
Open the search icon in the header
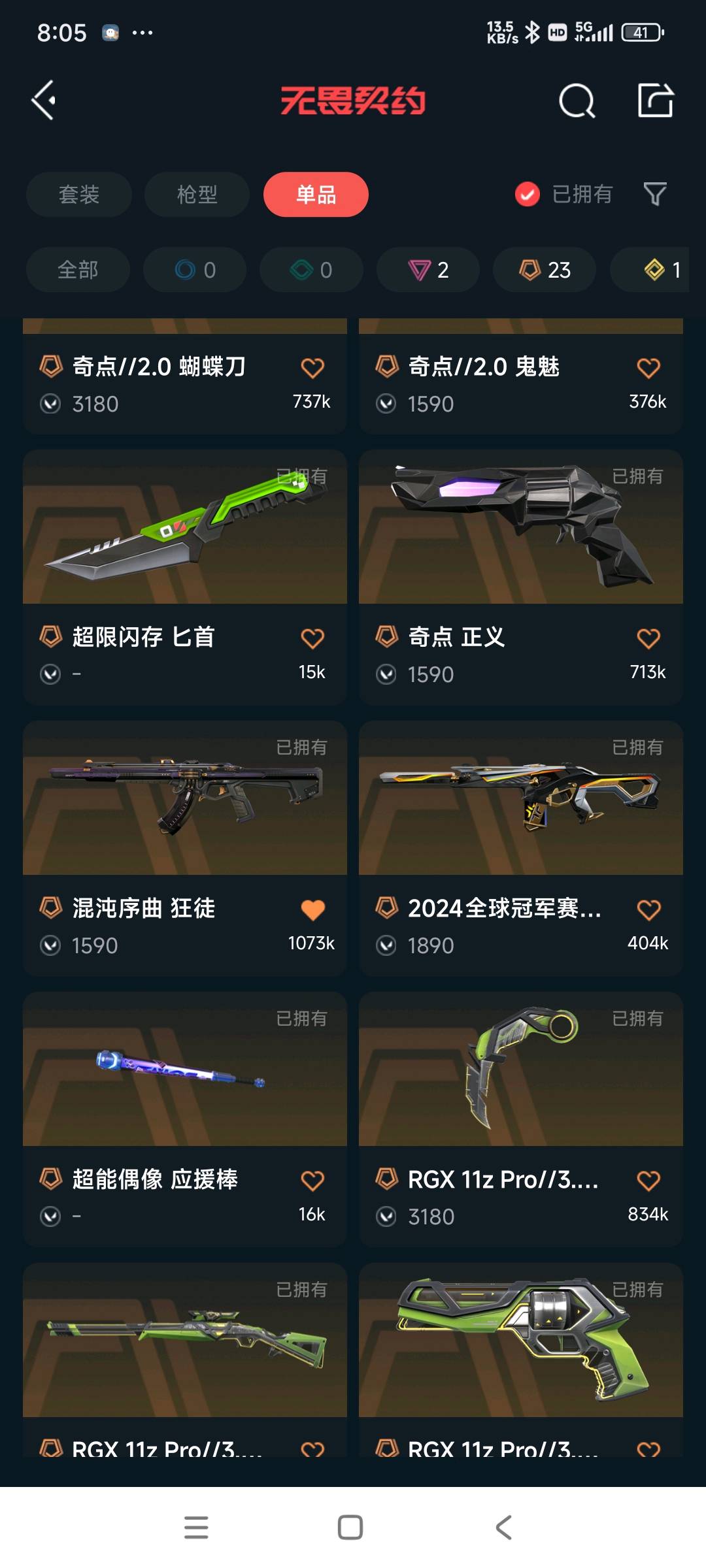pyautogui.click(x=577, y=101)
